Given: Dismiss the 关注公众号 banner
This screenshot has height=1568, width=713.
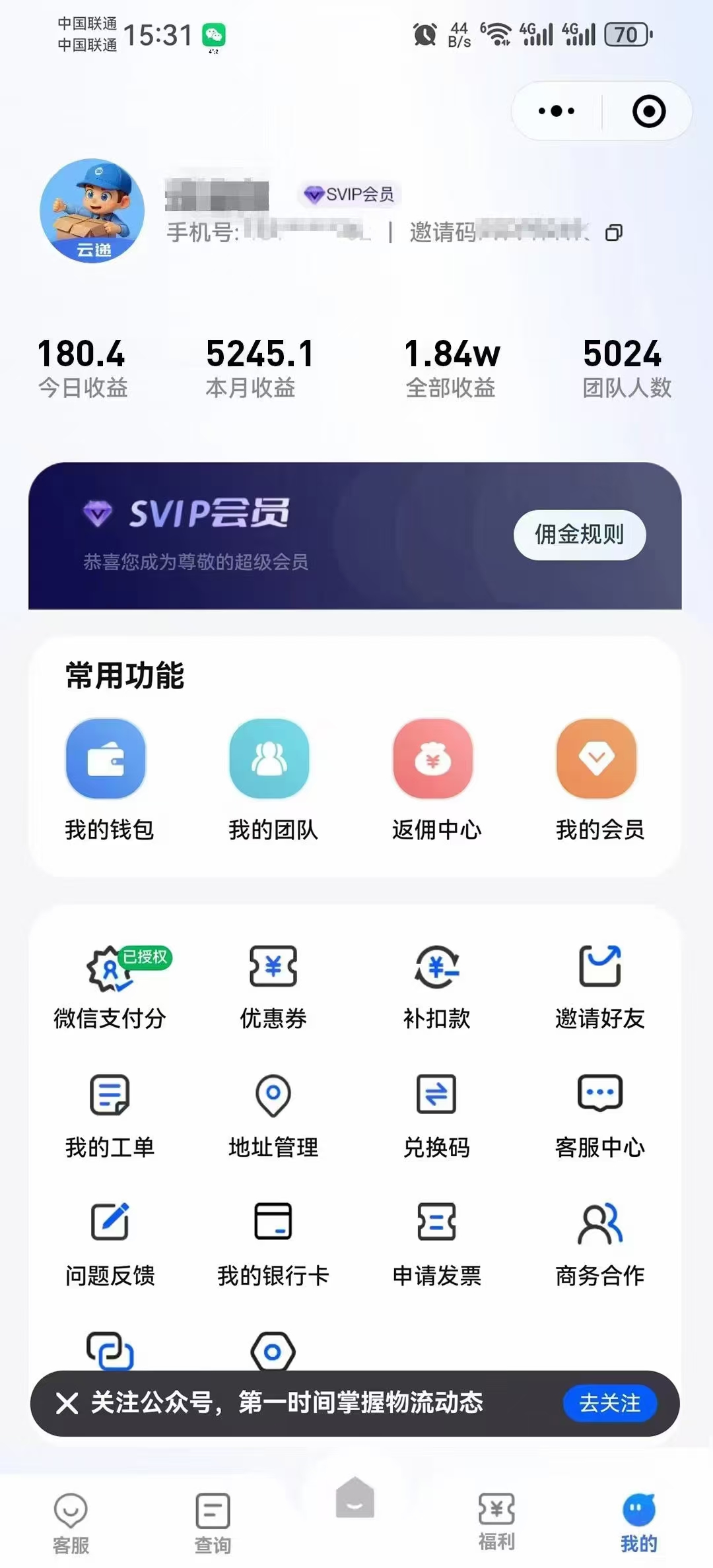Looking at the screenshot, I should pos(67,1403).
